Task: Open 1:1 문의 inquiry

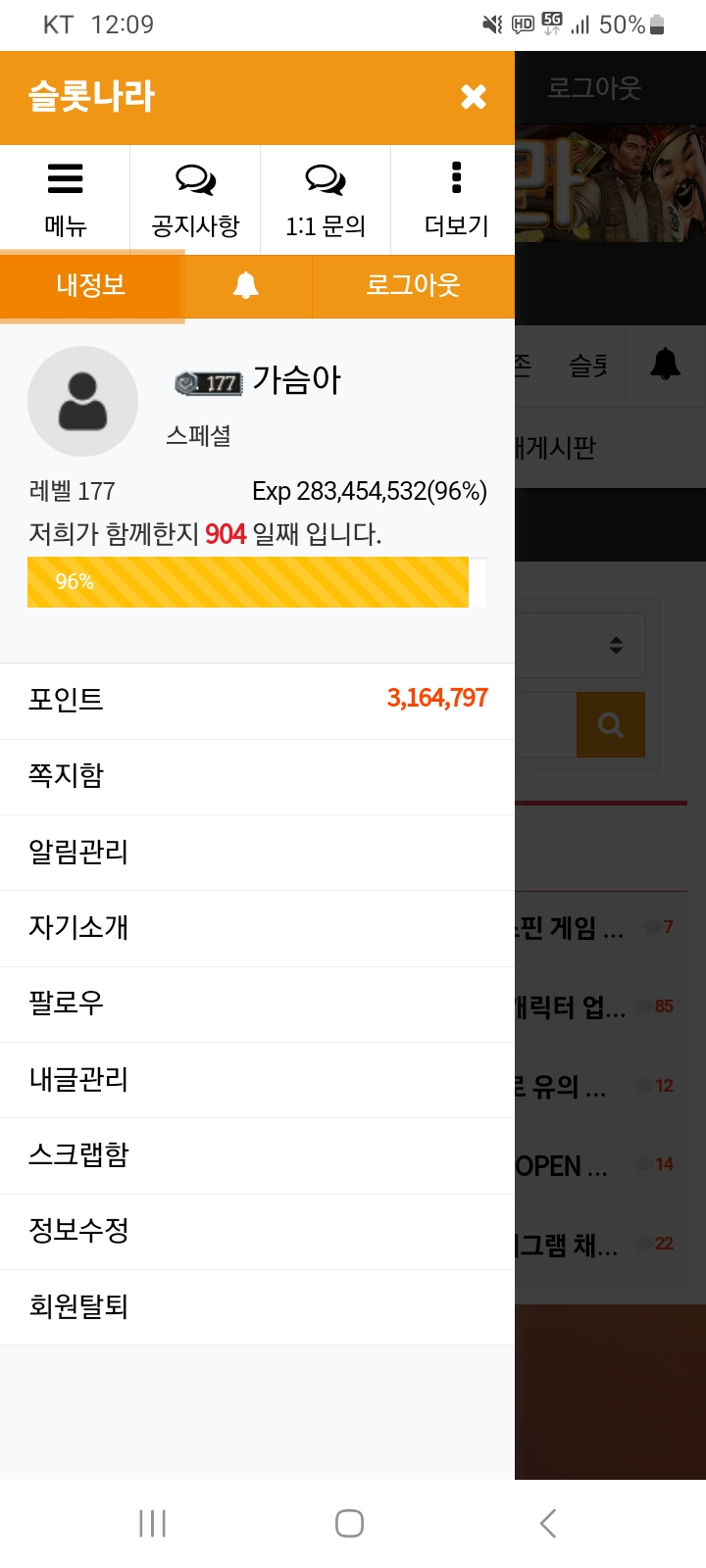Action: 326,200
